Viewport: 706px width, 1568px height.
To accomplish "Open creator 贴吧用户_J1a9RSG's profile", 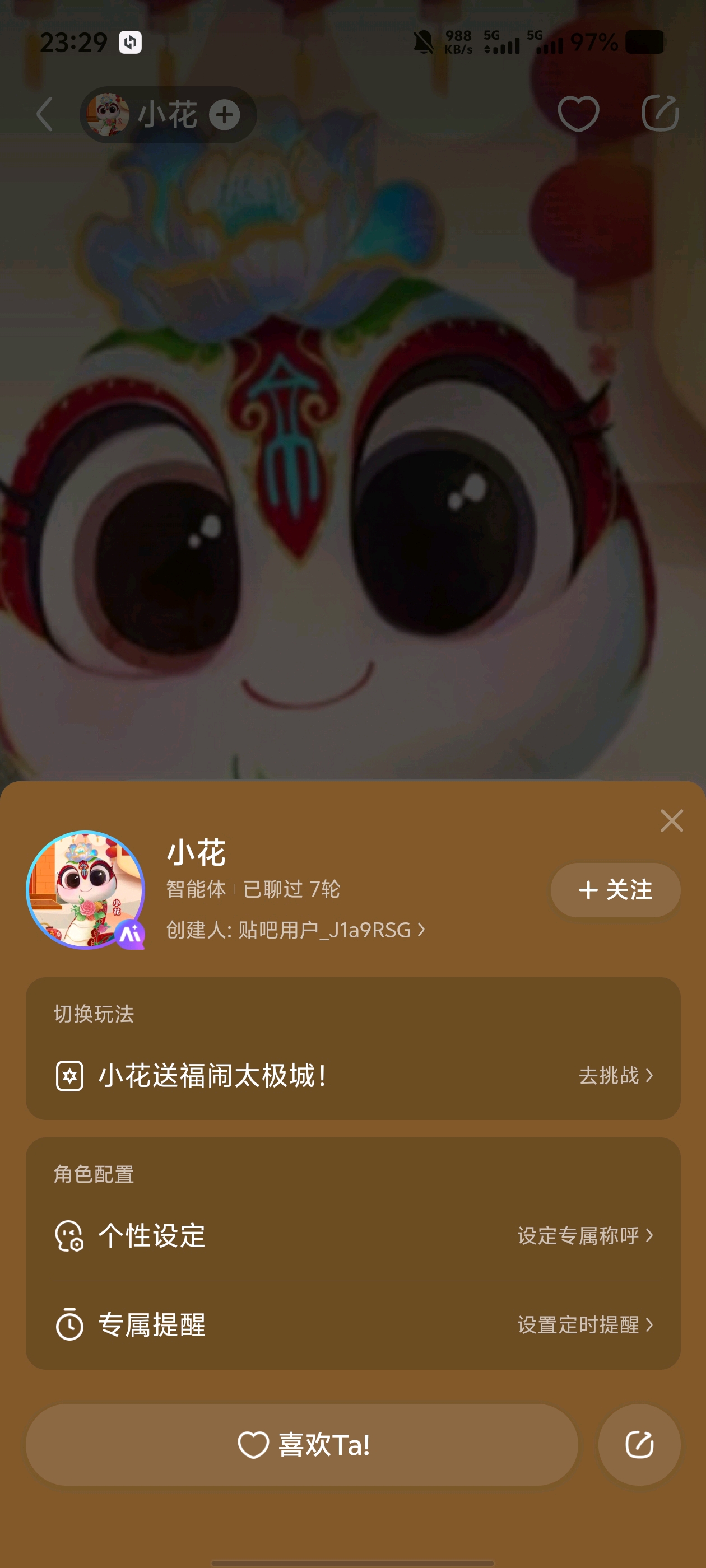I will 295,930.
